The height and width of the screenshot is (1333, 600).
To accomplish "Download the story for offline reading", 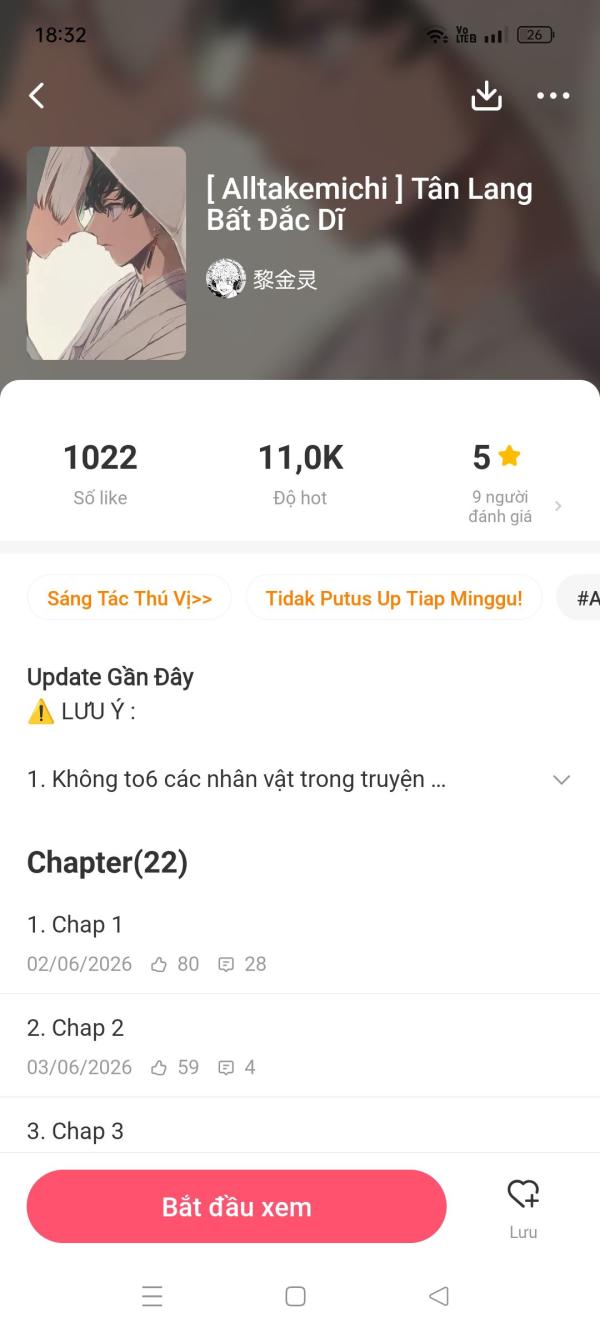I will click(486, 96).
